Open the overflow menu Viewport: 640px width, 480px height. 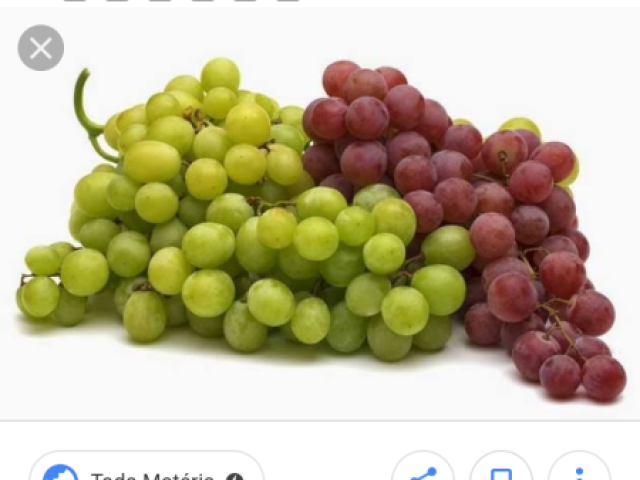tap(579, 472)
